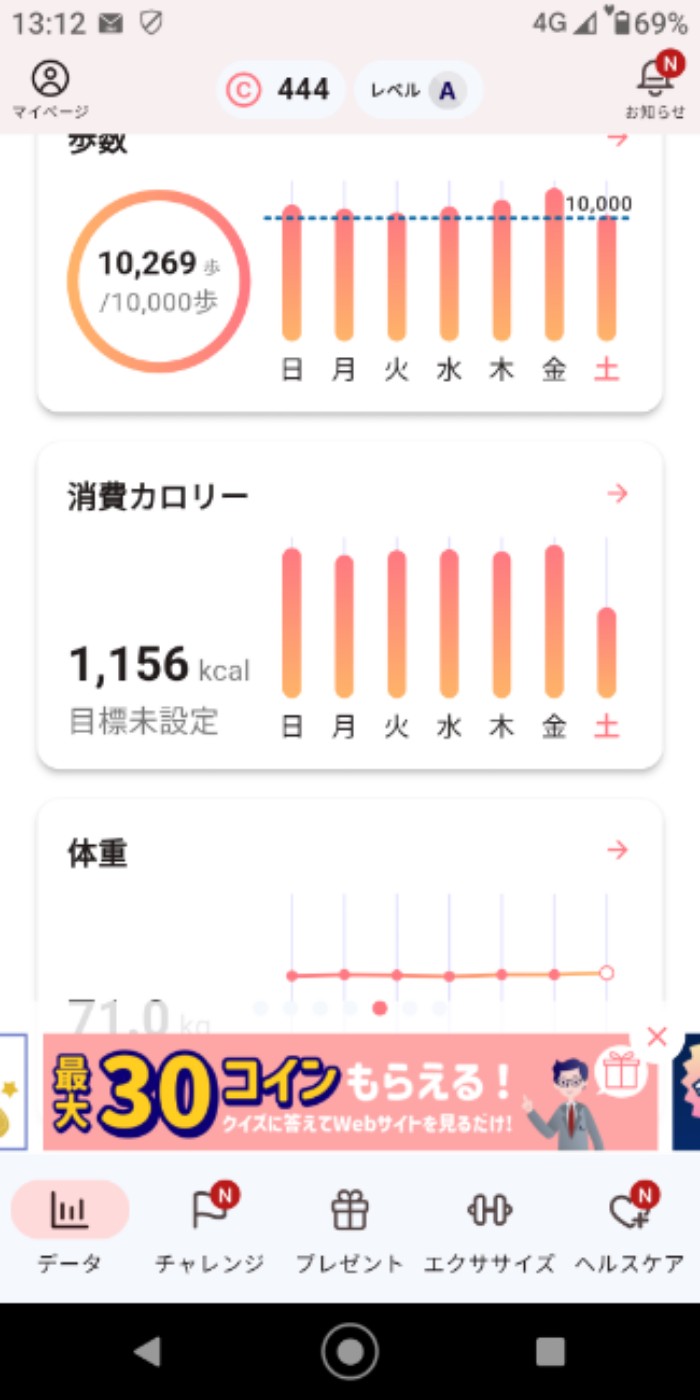Viewport: 700px width, 1400px height.
Task: Go to the プレゼント tab
Action: 350,1228
